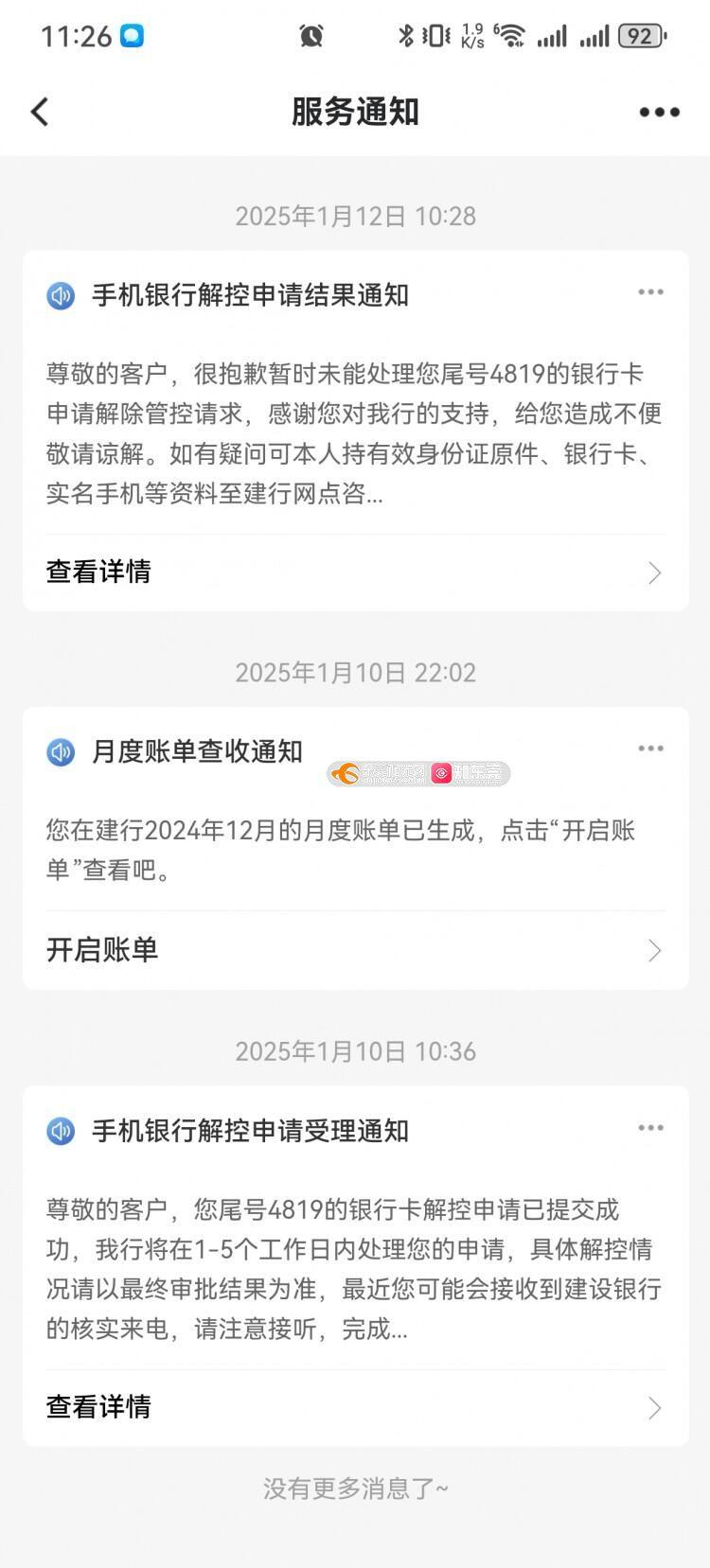Open options for 月度账单查收通知 card
The height and width of the screenshot is (1568, 710).
(x=650, y=749)
